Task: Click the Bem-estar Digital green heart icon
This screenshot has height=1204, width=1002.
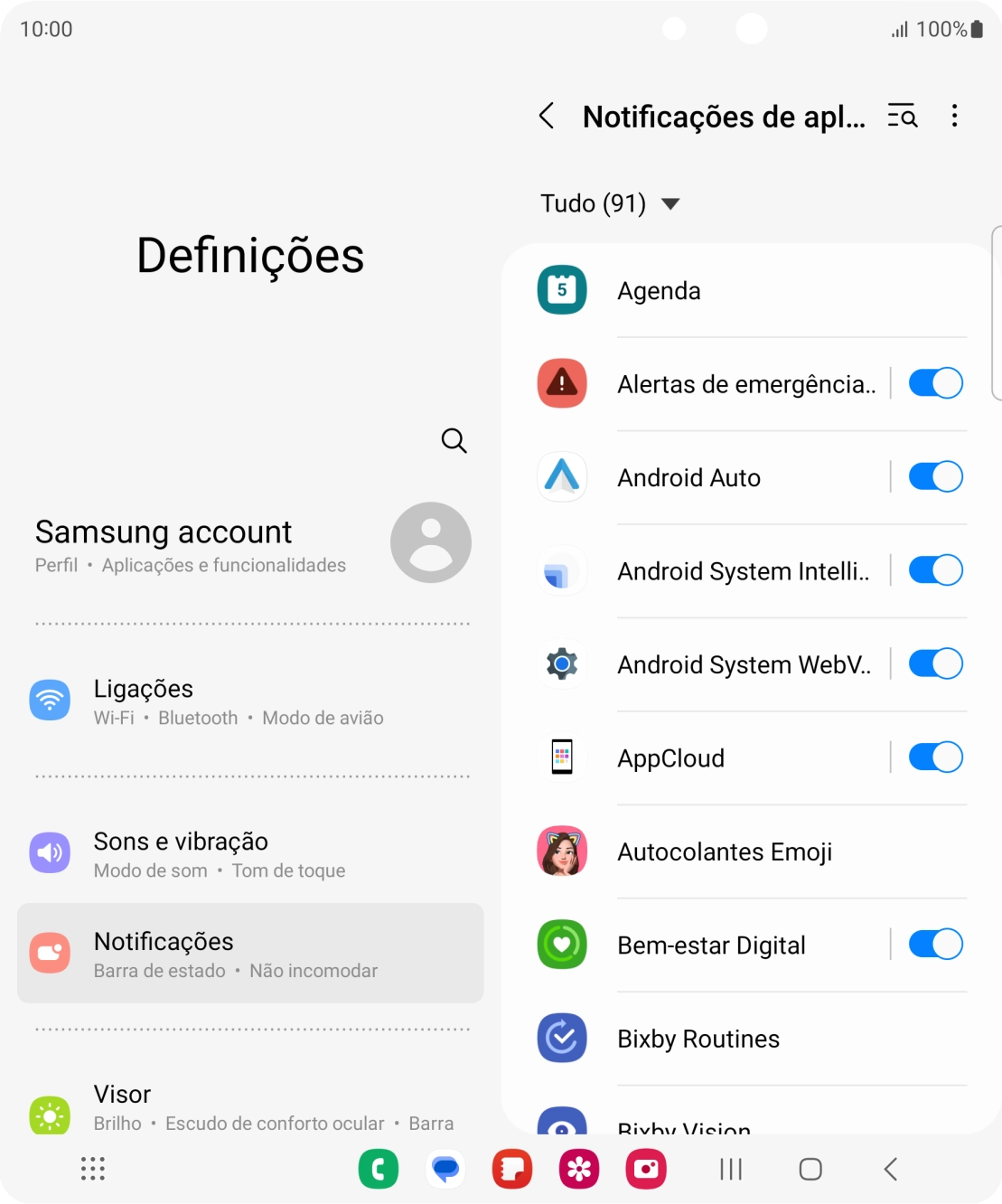Action: [561, 944]
